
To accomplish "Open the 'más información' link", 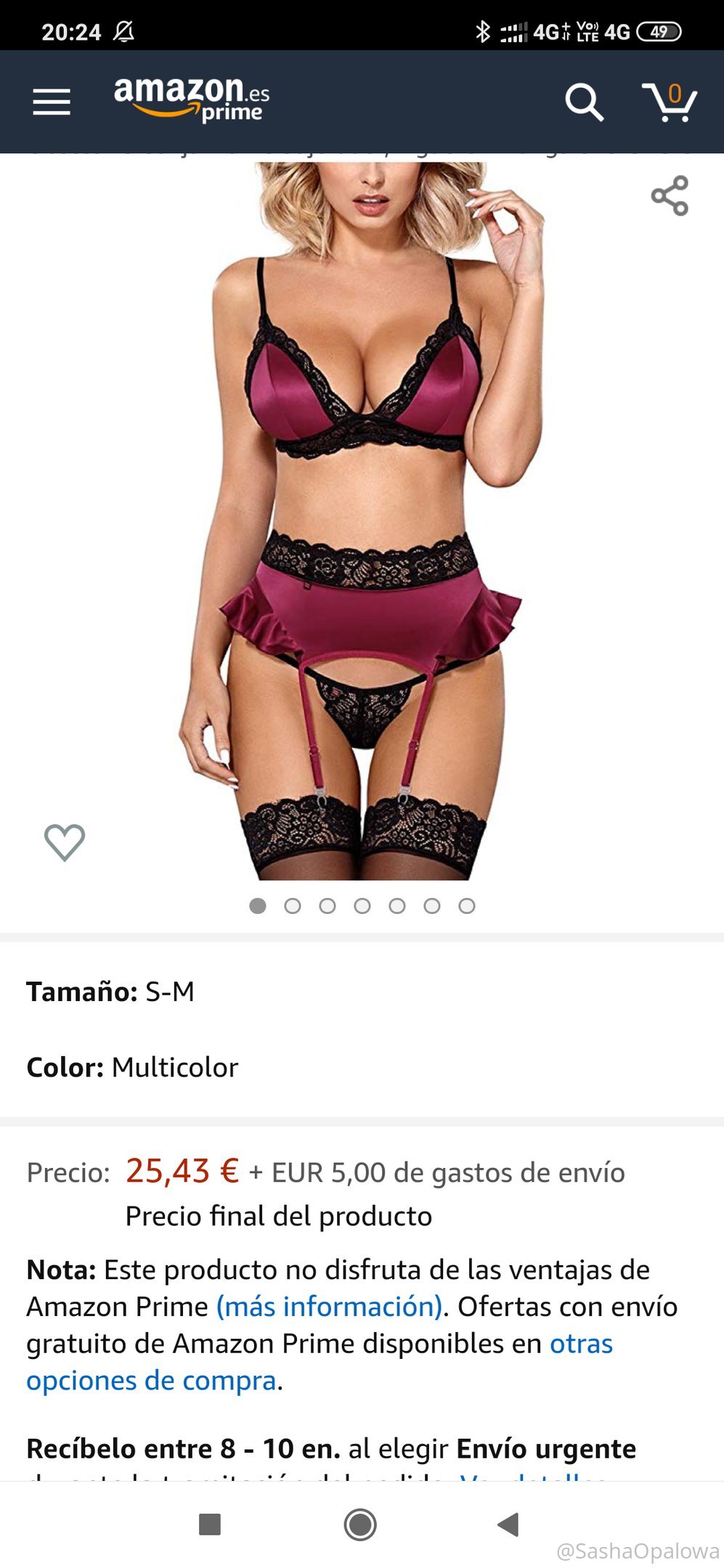I will click(x=330, y=1307).
